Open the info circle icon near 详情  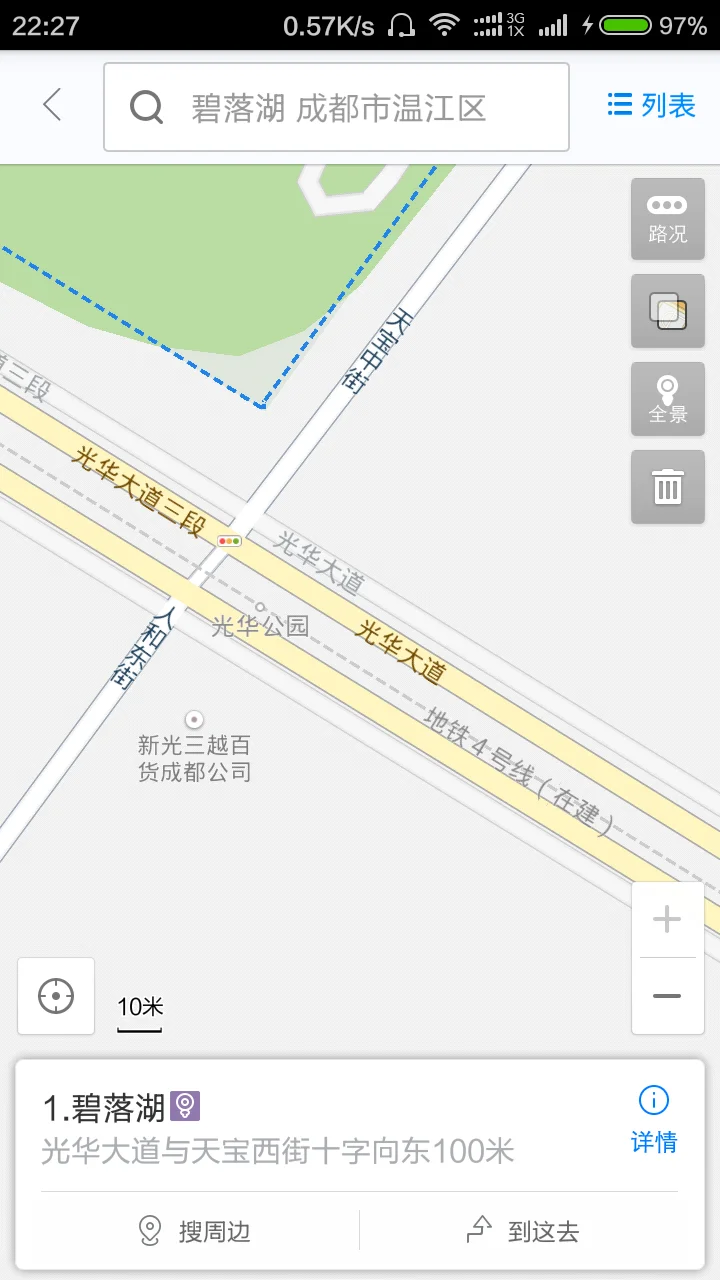point(653,1097)
